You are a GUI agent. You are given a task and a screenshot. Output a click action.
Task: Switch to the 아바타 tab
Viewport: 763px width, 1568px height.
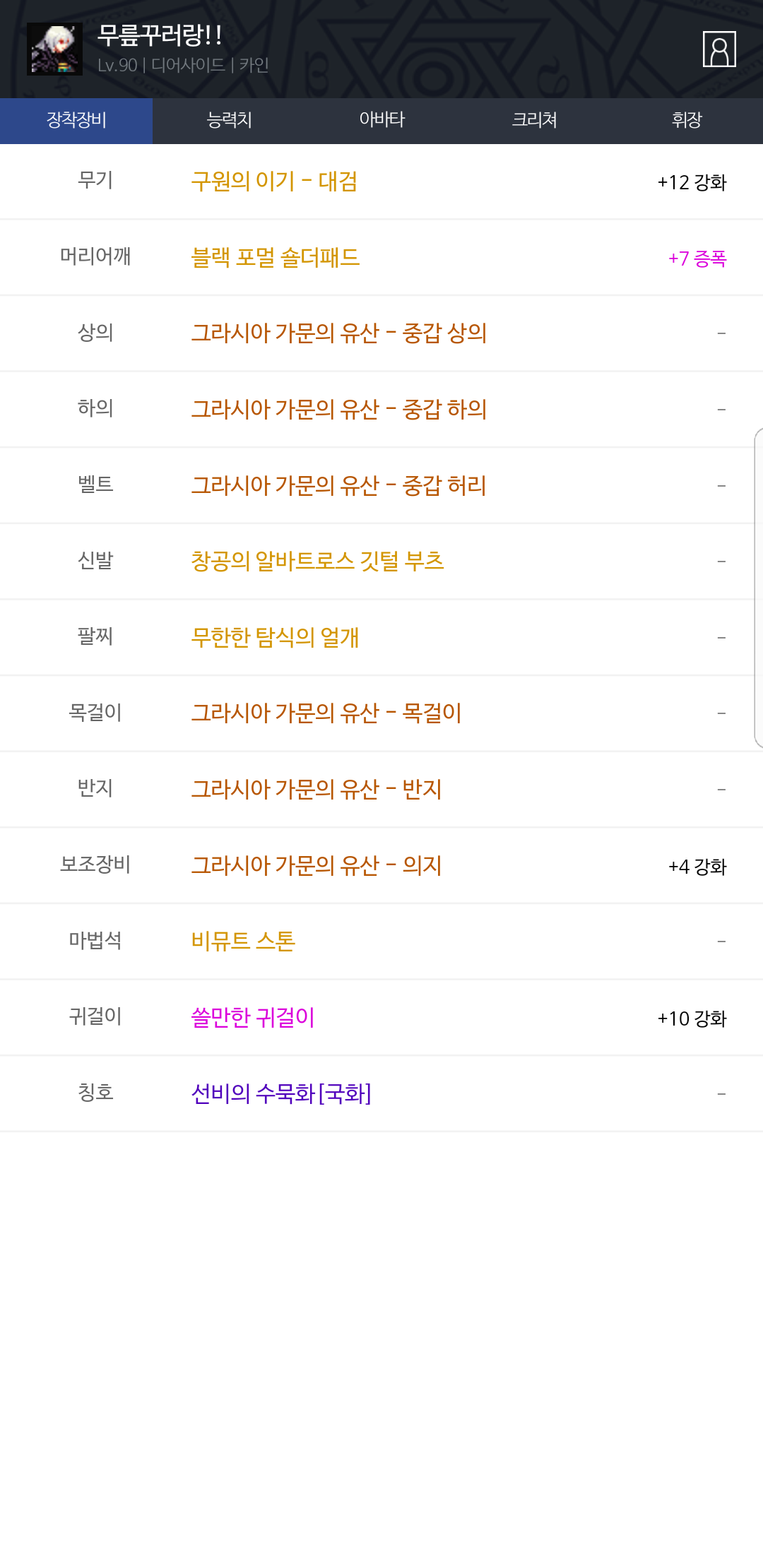[381, 120]
